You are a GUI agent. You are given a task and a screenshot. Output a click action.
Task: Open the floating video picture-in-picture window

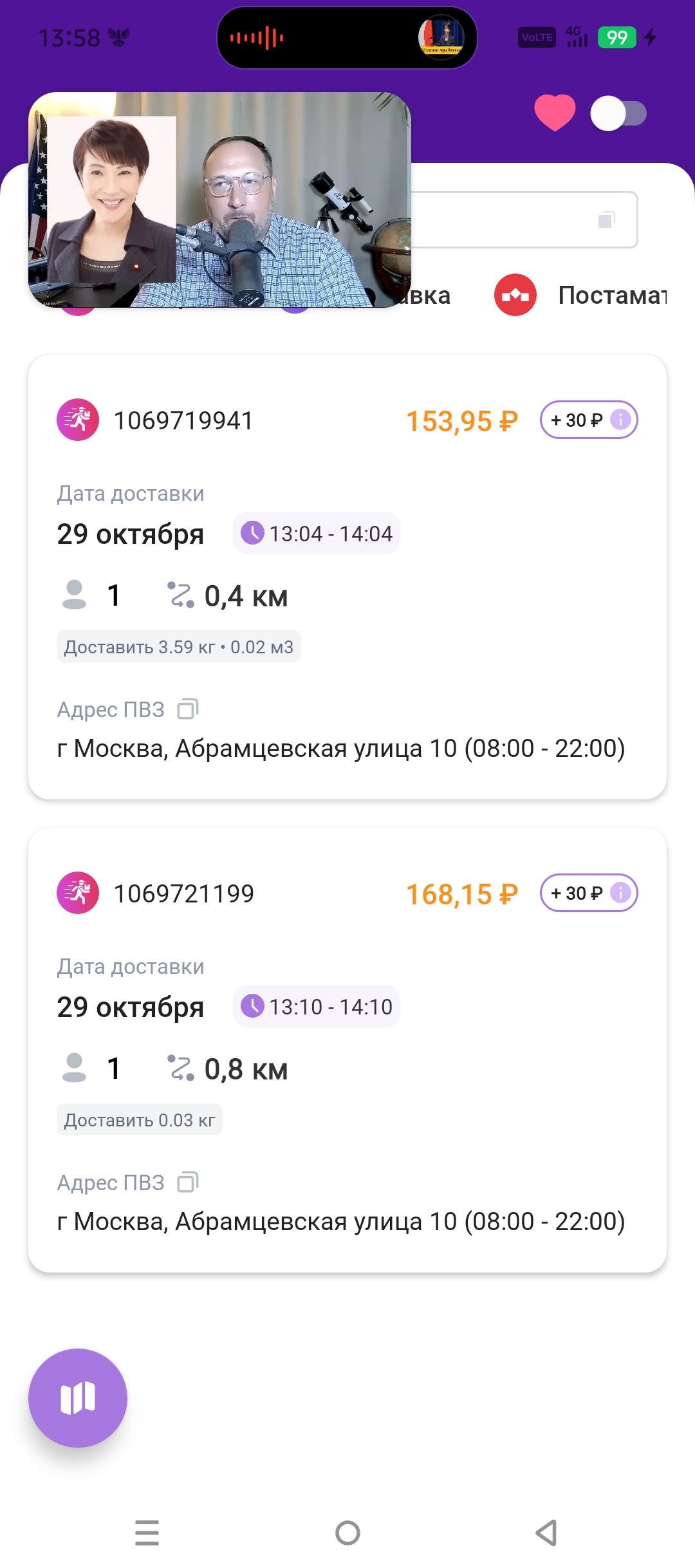click(x=219, y=200)
